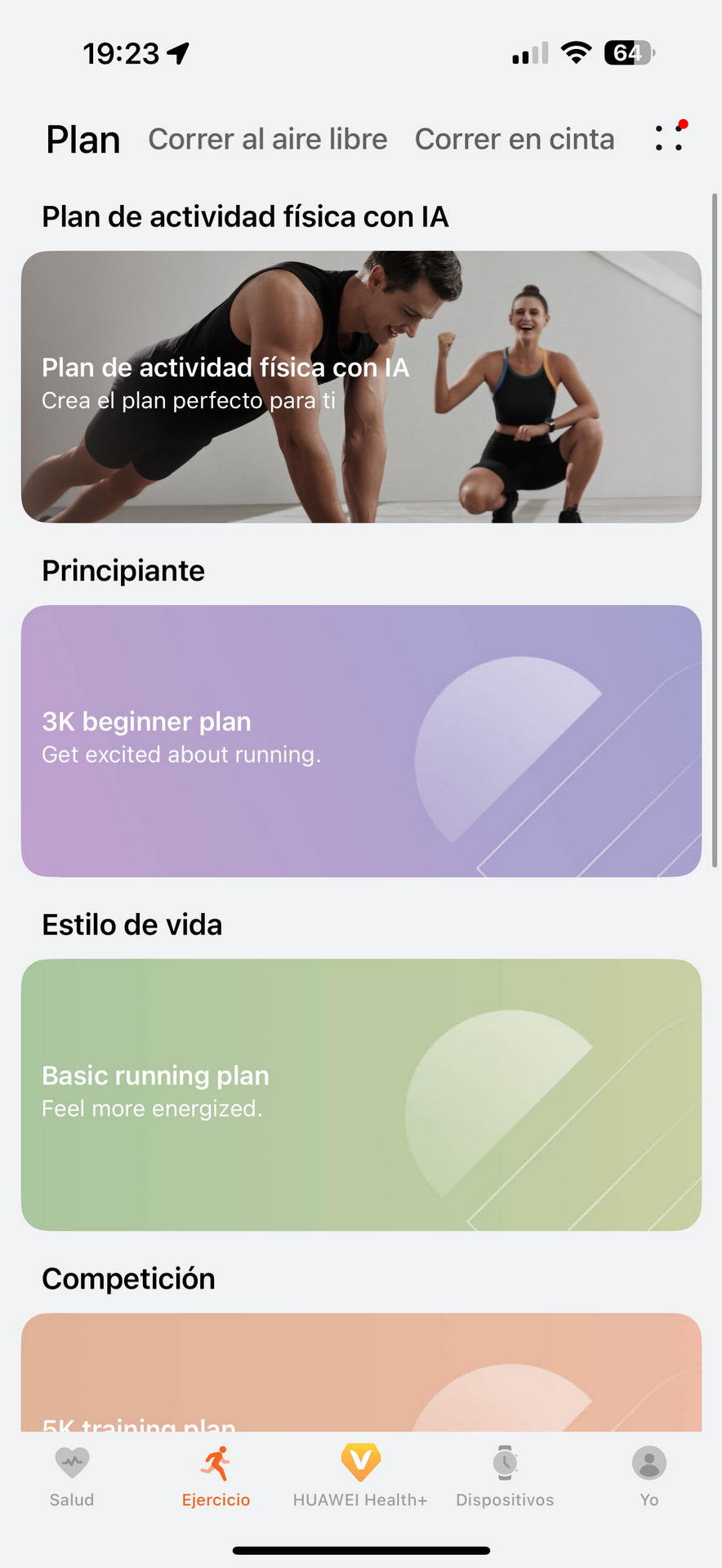Select the Plan tab
The image size is (722, 1568).
pyautogui.click(x=83, y=140)
